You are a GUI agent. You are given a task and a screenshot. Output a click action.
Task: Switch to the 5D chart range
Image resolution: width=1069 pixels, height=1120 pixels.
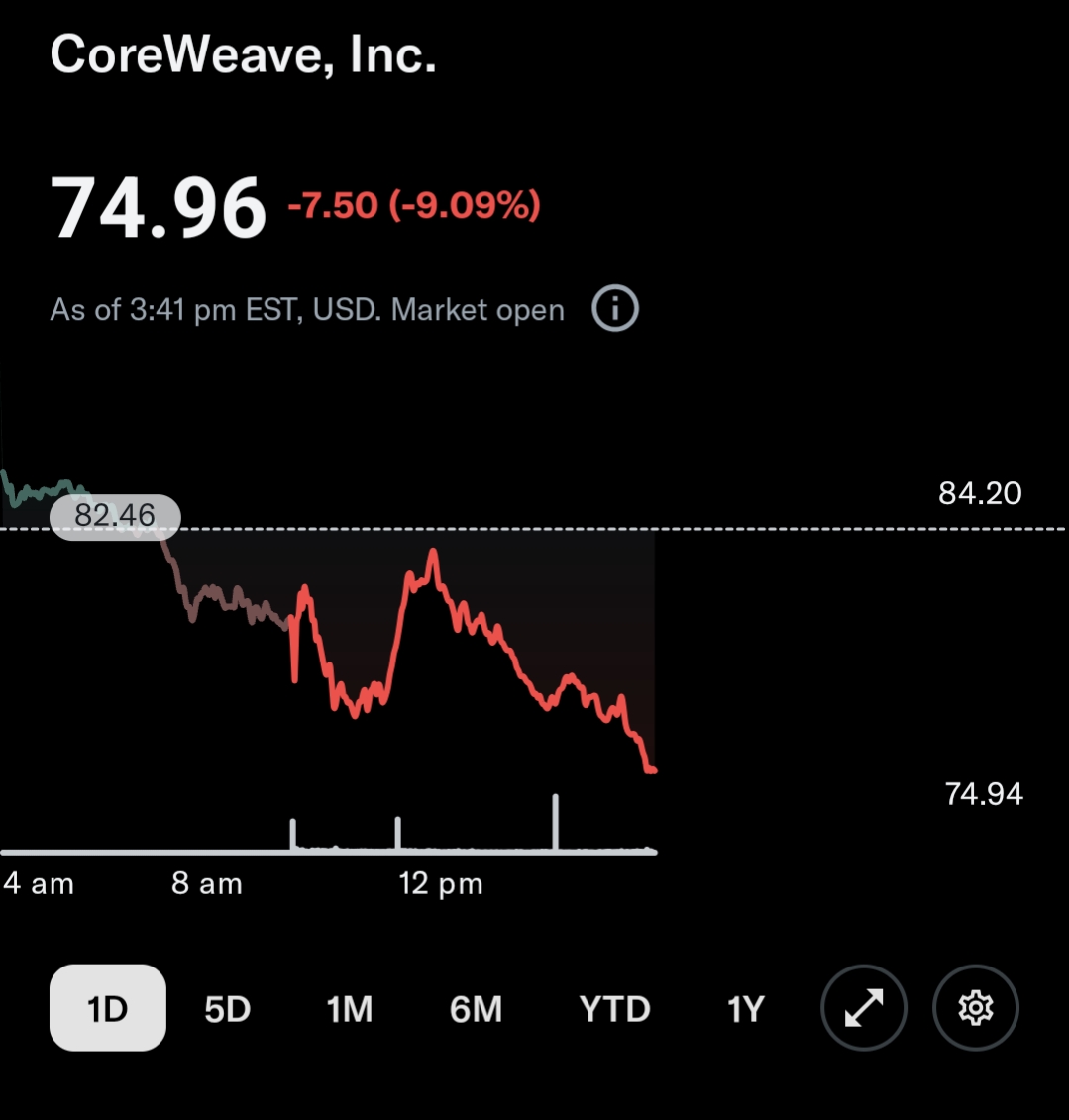tap(228, 1008)
